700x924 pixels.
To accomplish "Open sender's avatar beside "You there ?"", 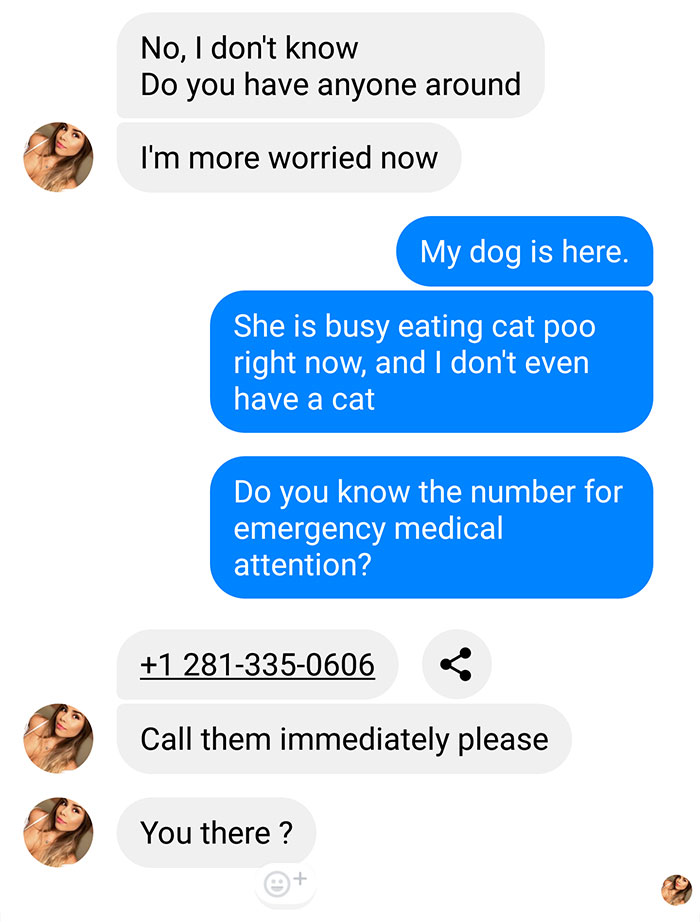I will (x=58, y=832).
